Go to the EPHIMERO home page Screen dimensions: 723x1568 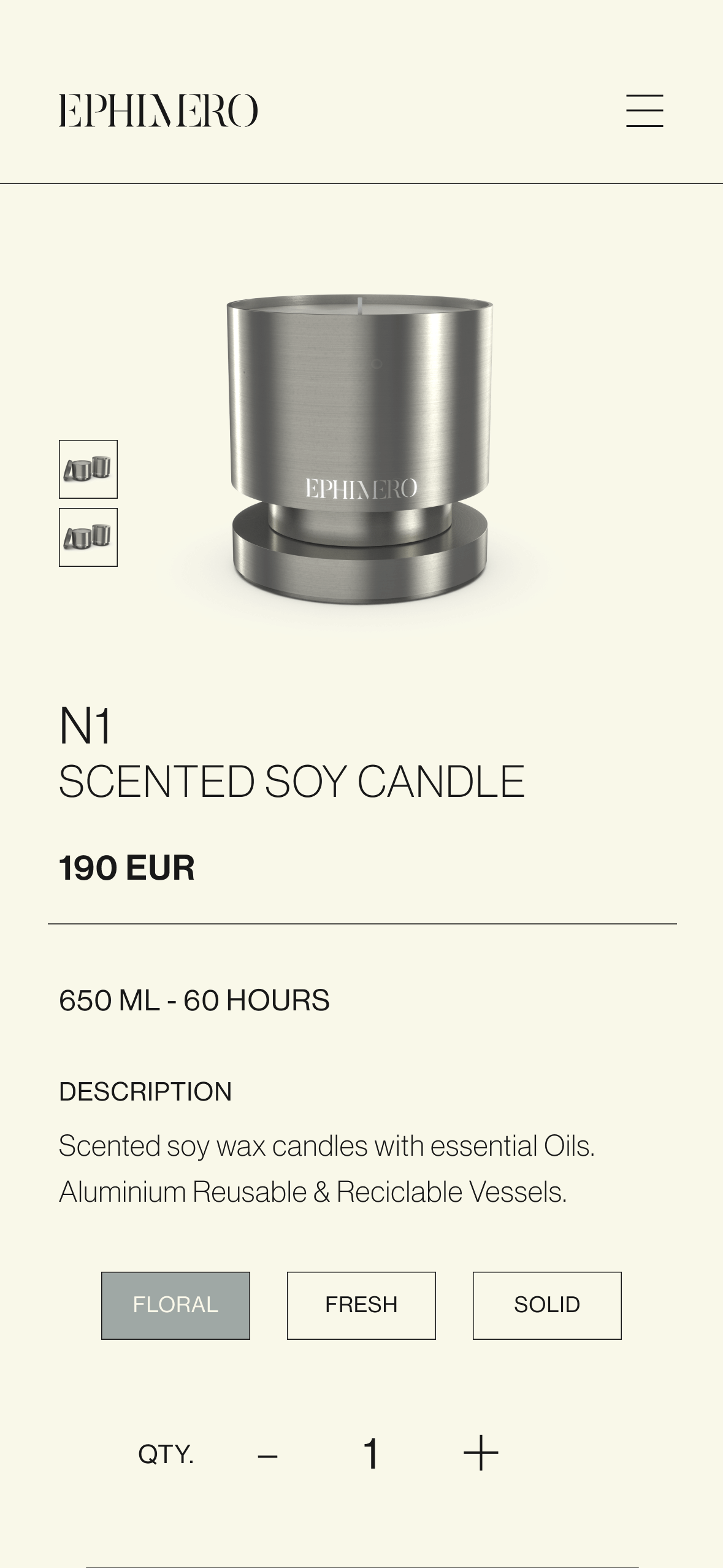click(158, 110)
